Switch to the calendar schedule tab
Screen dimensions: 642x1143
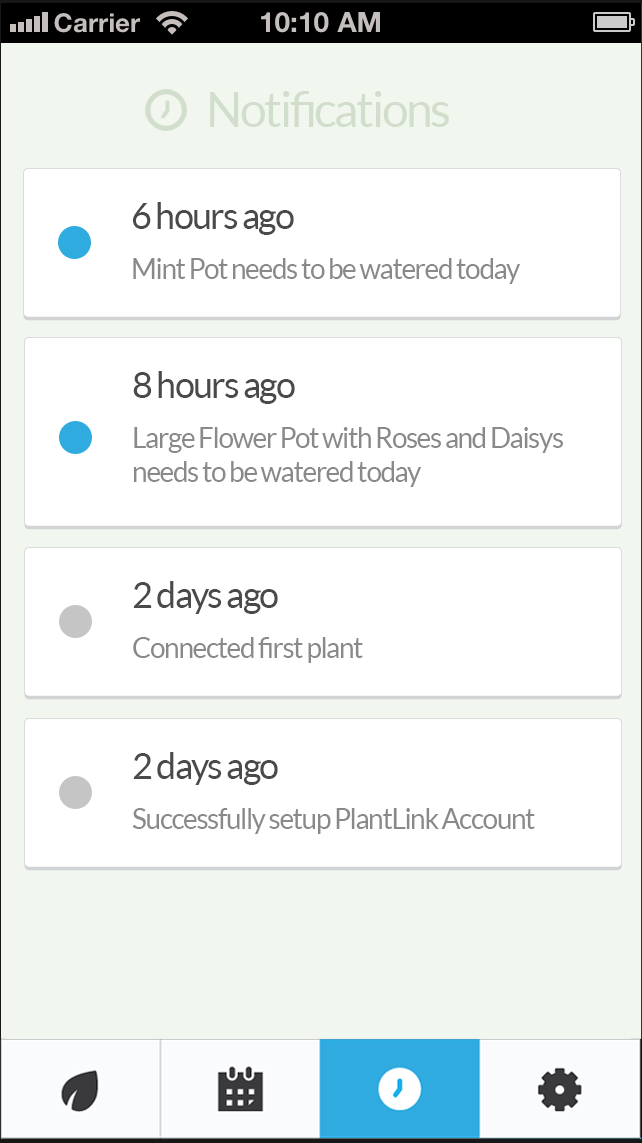pyautogui.click(x=240, y=1089)
